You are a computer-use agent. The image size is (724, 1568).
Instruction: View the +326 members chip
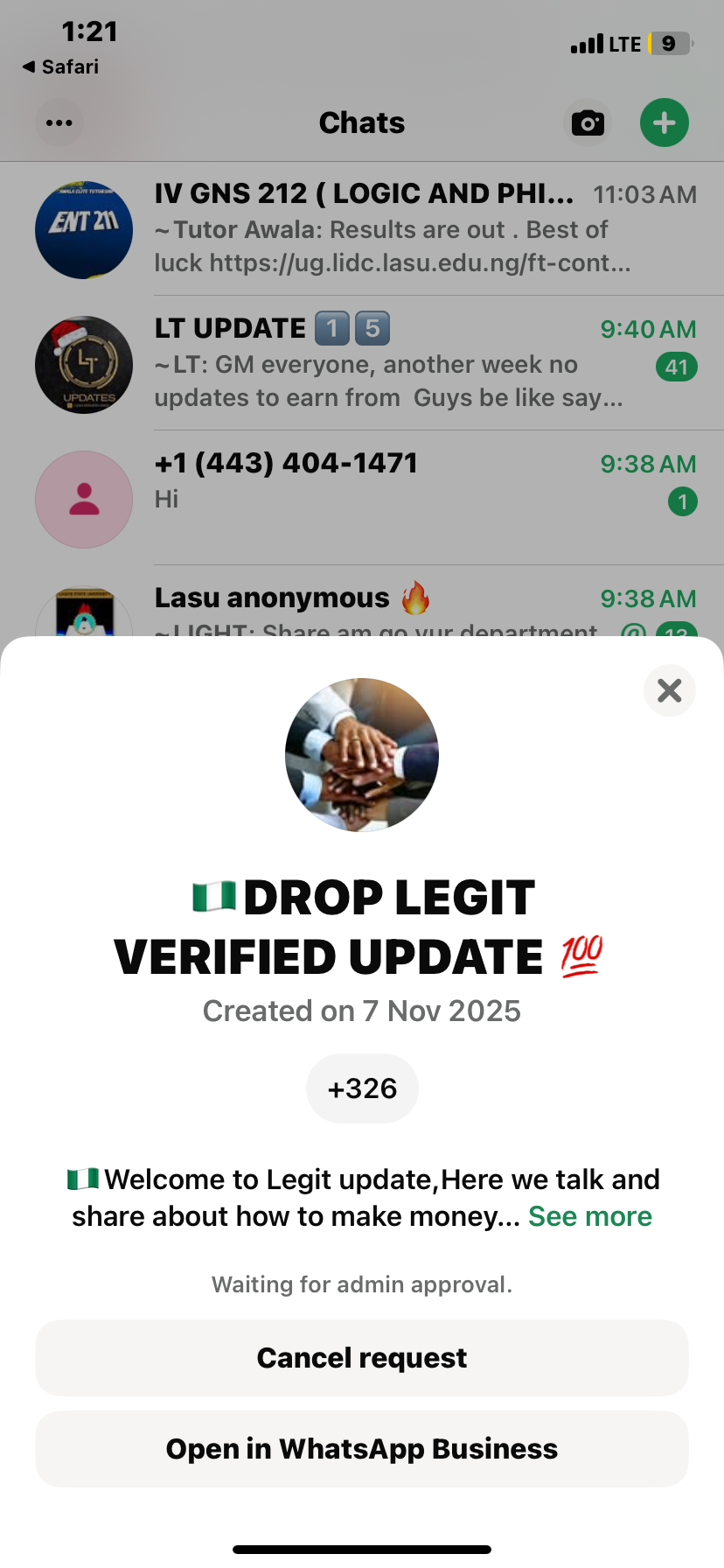point(362,1088)
